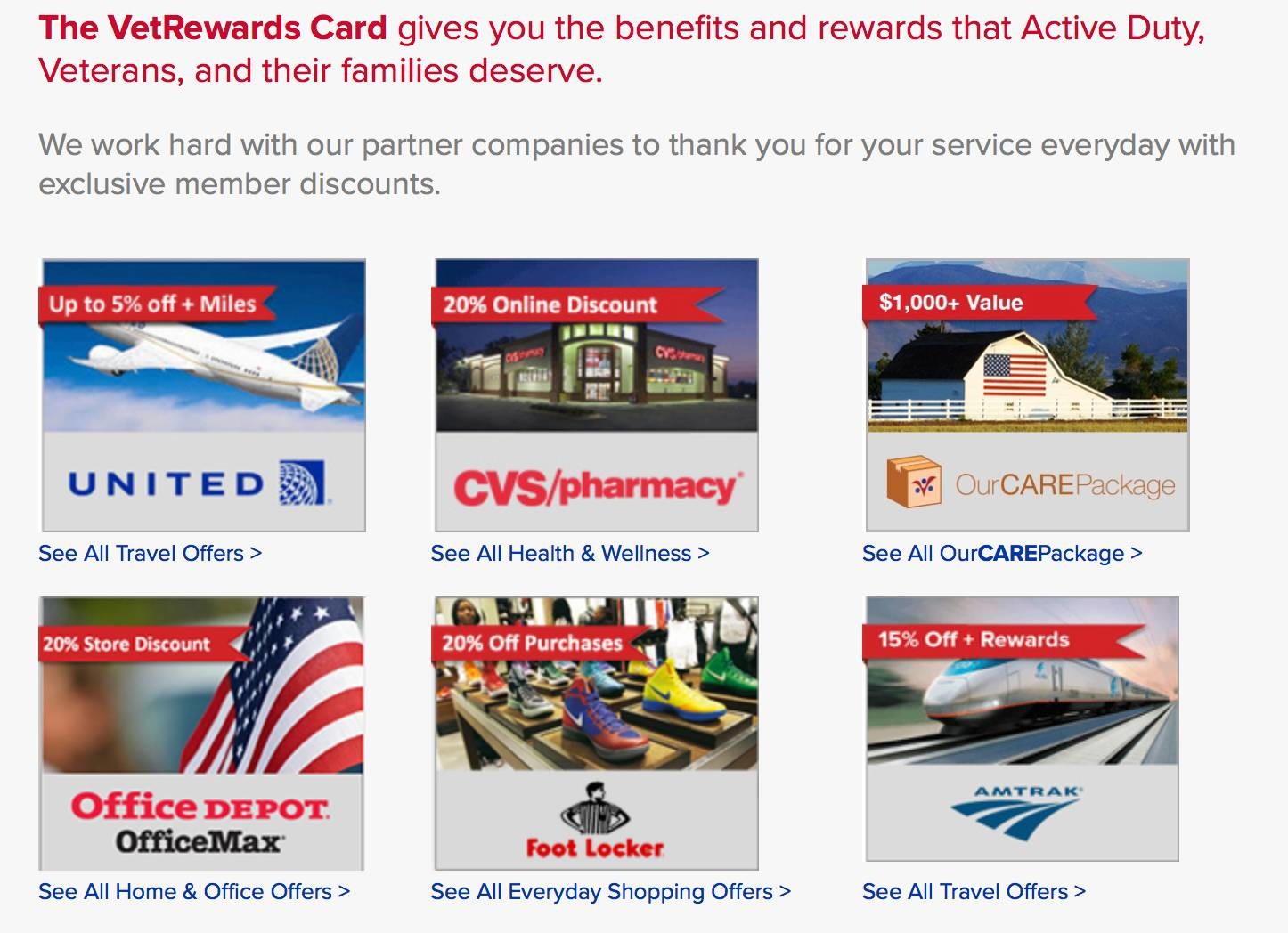Open the Foot Locker 20% off card
Viewport: 1288px width, 933px height.
[x=596, y=733]
